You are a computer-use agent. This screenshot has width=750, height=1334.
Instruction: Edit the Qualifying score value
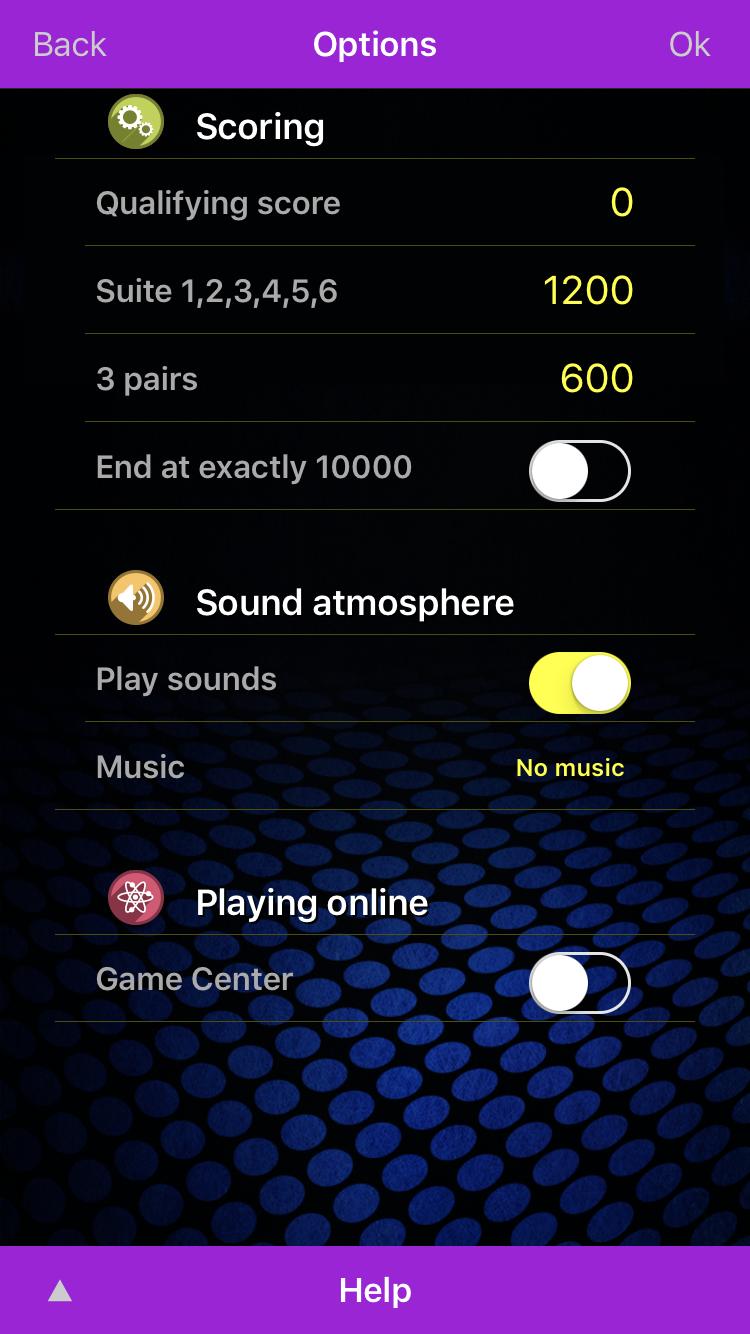click(x=621, y=203)
